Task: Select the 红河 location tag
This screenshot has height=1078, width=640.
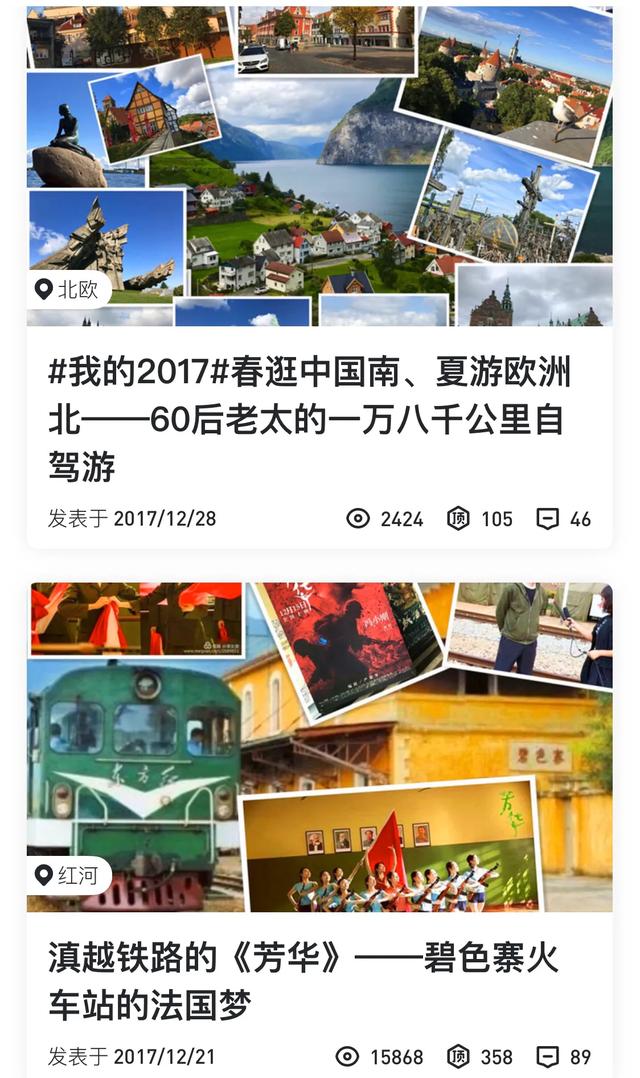Action: [68, 876]
